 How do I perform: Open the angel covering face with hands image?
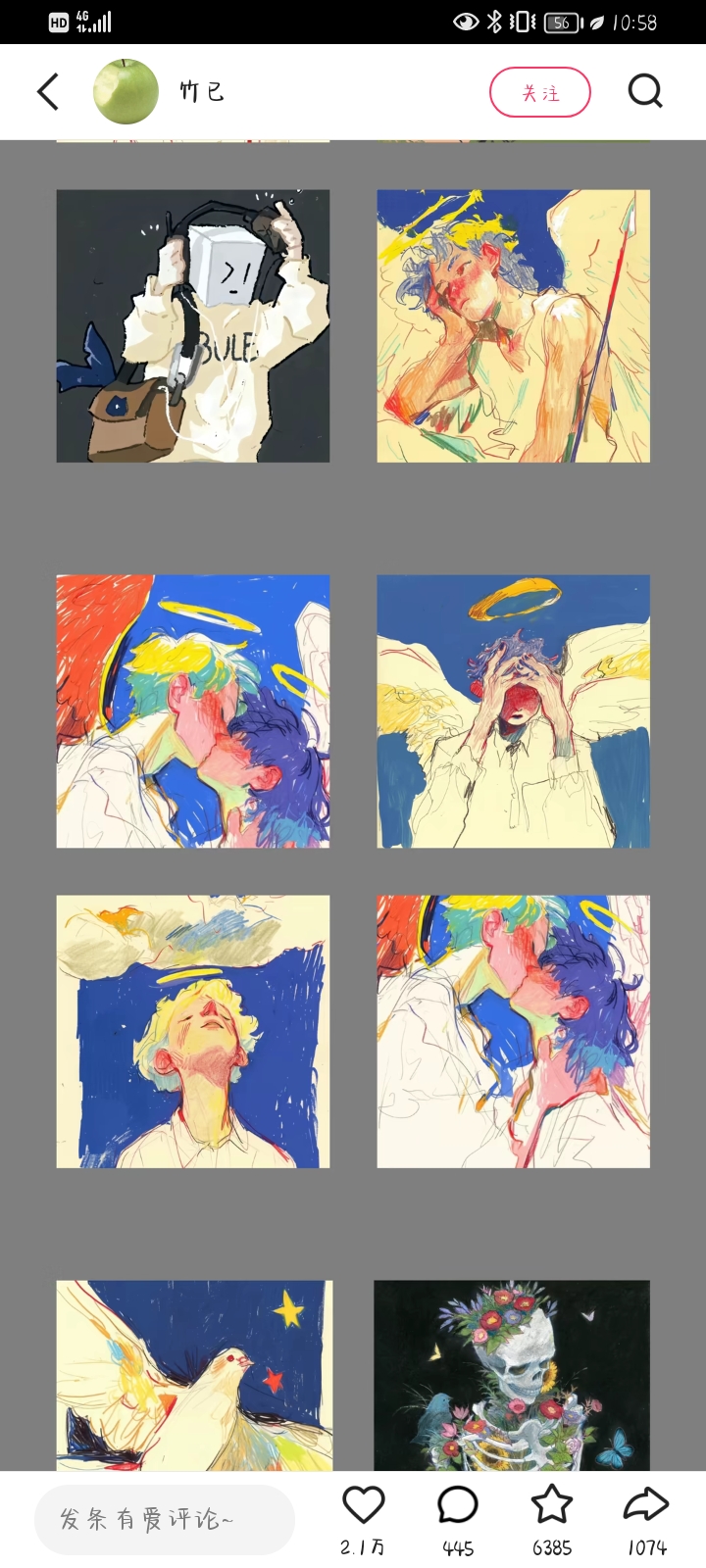pyautogui.click(x=513, y=710)
